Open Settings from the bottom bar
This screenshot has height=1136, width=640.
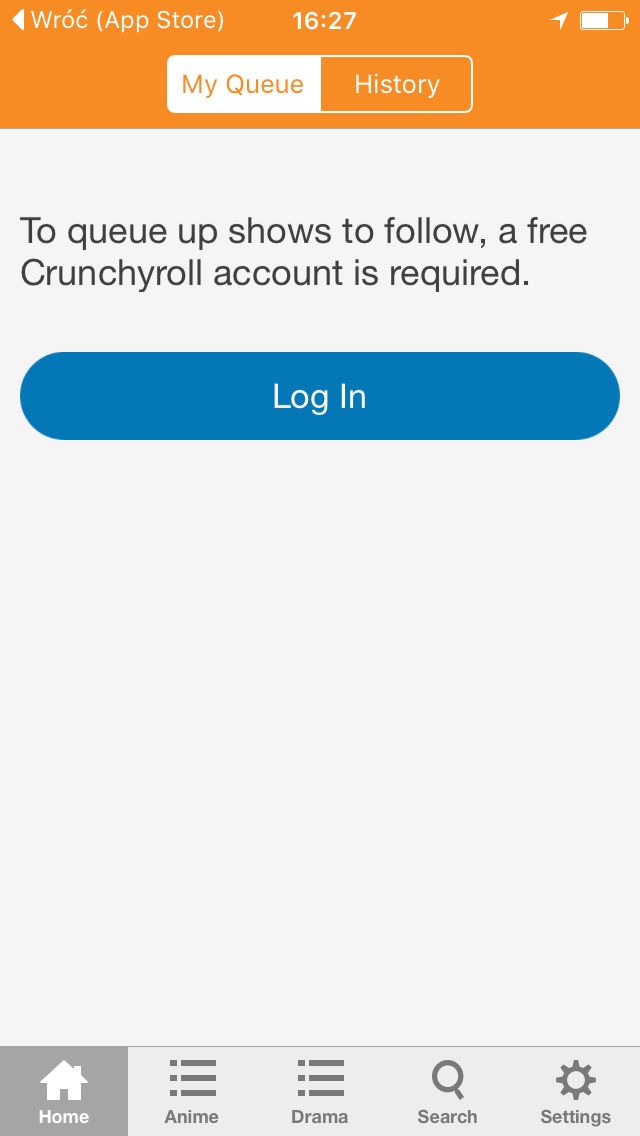click(575, 1091)
